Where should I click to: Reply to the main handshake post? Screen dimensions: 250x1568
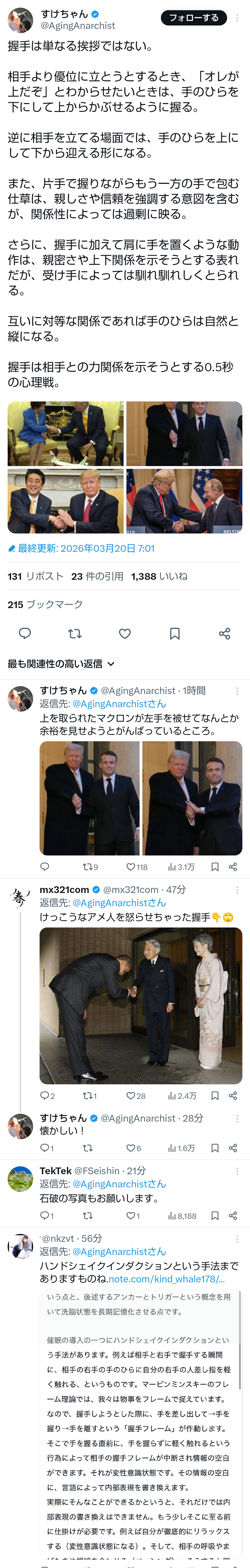click(x=25, y=634)
